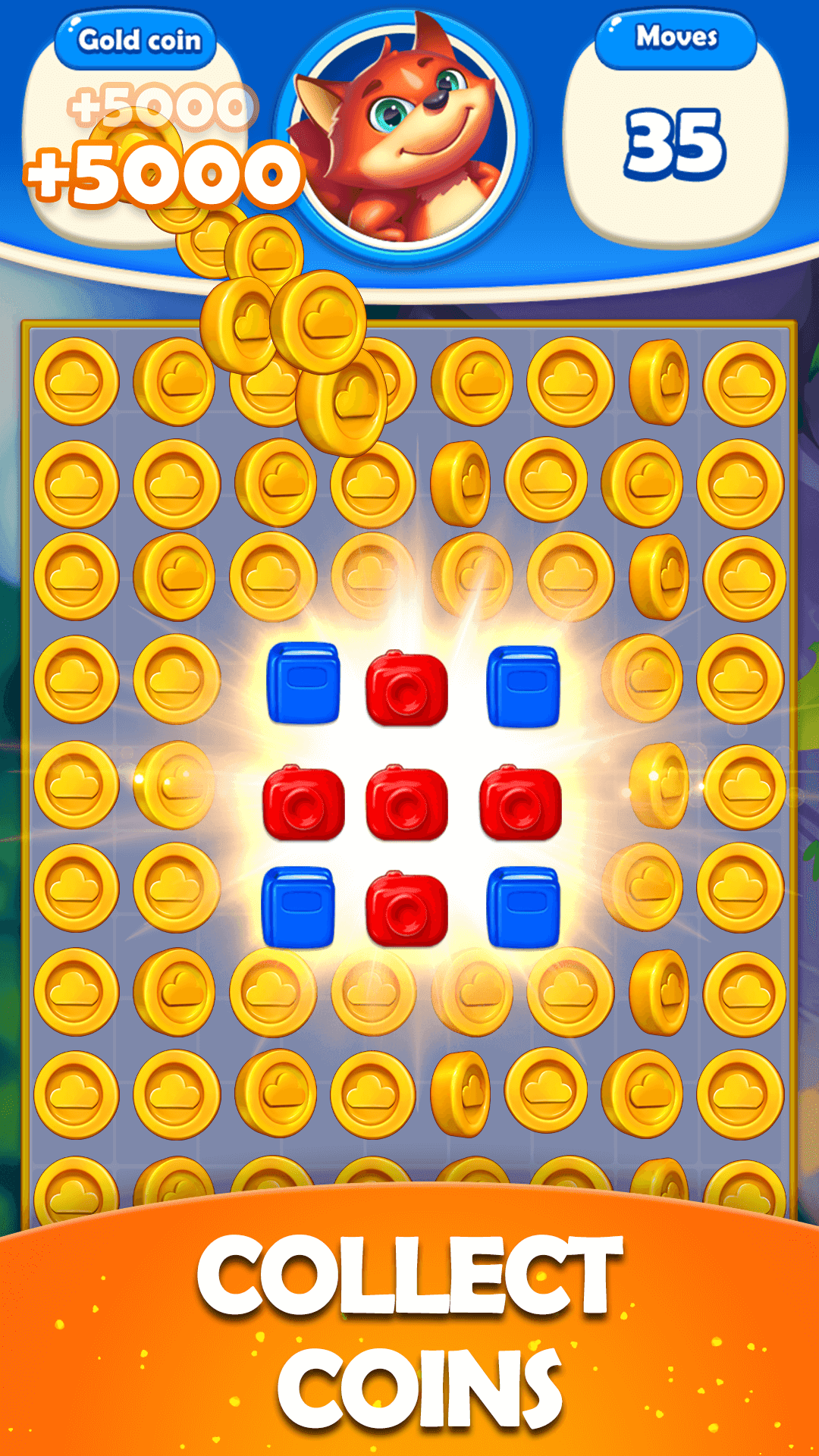Select the red camera above the center camera

402,686
